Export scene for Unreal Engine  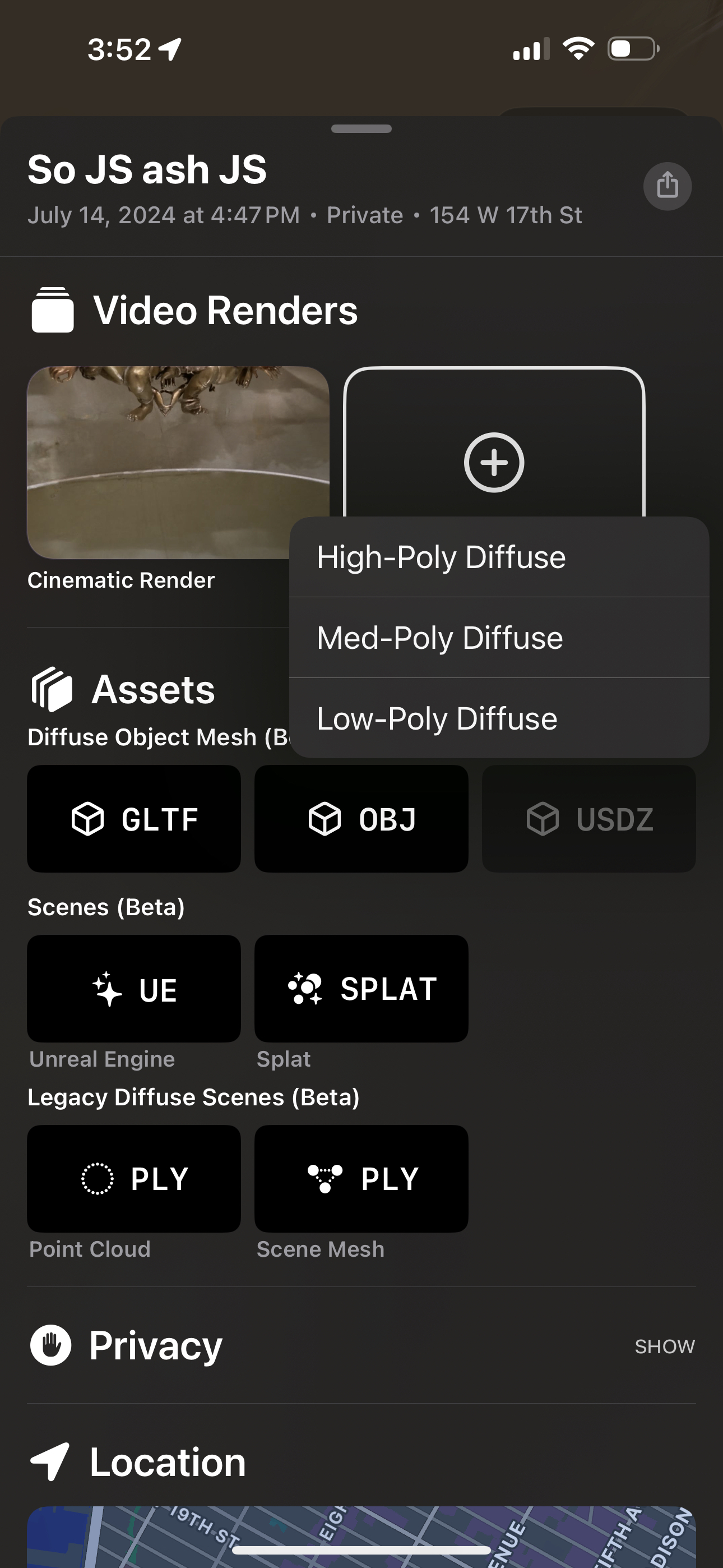[x=134, y=989]
